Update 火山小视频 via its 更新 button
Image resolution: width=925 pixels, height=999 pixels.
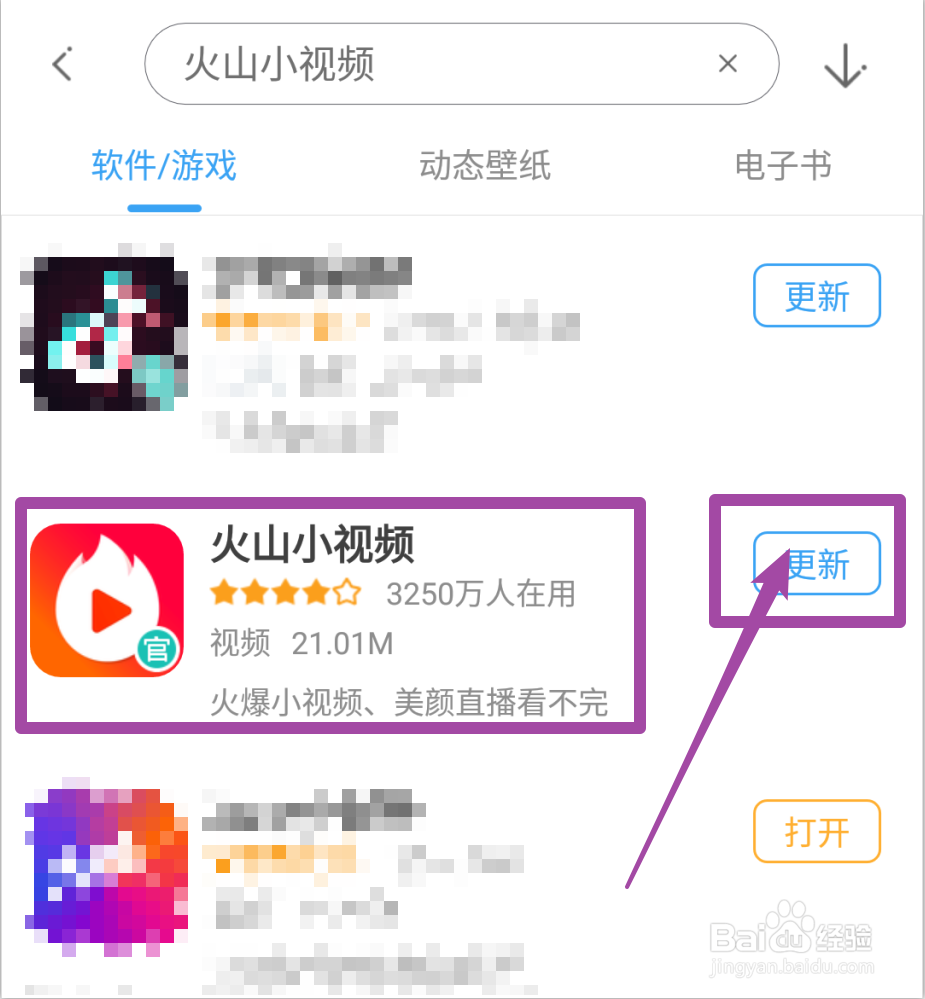[x=817, y=564]
